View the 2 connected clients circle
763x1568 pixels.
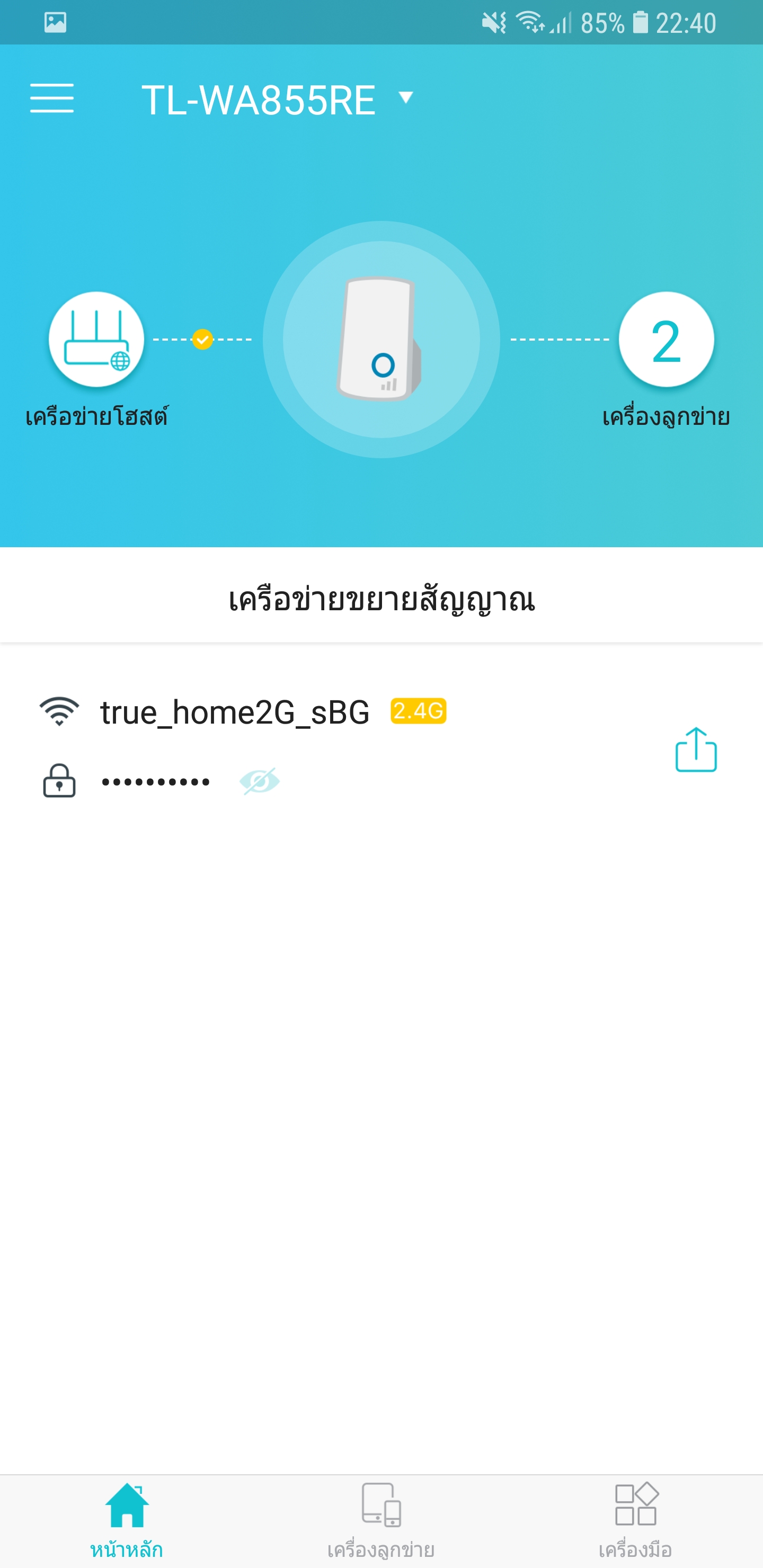click(x=666, y=339)
